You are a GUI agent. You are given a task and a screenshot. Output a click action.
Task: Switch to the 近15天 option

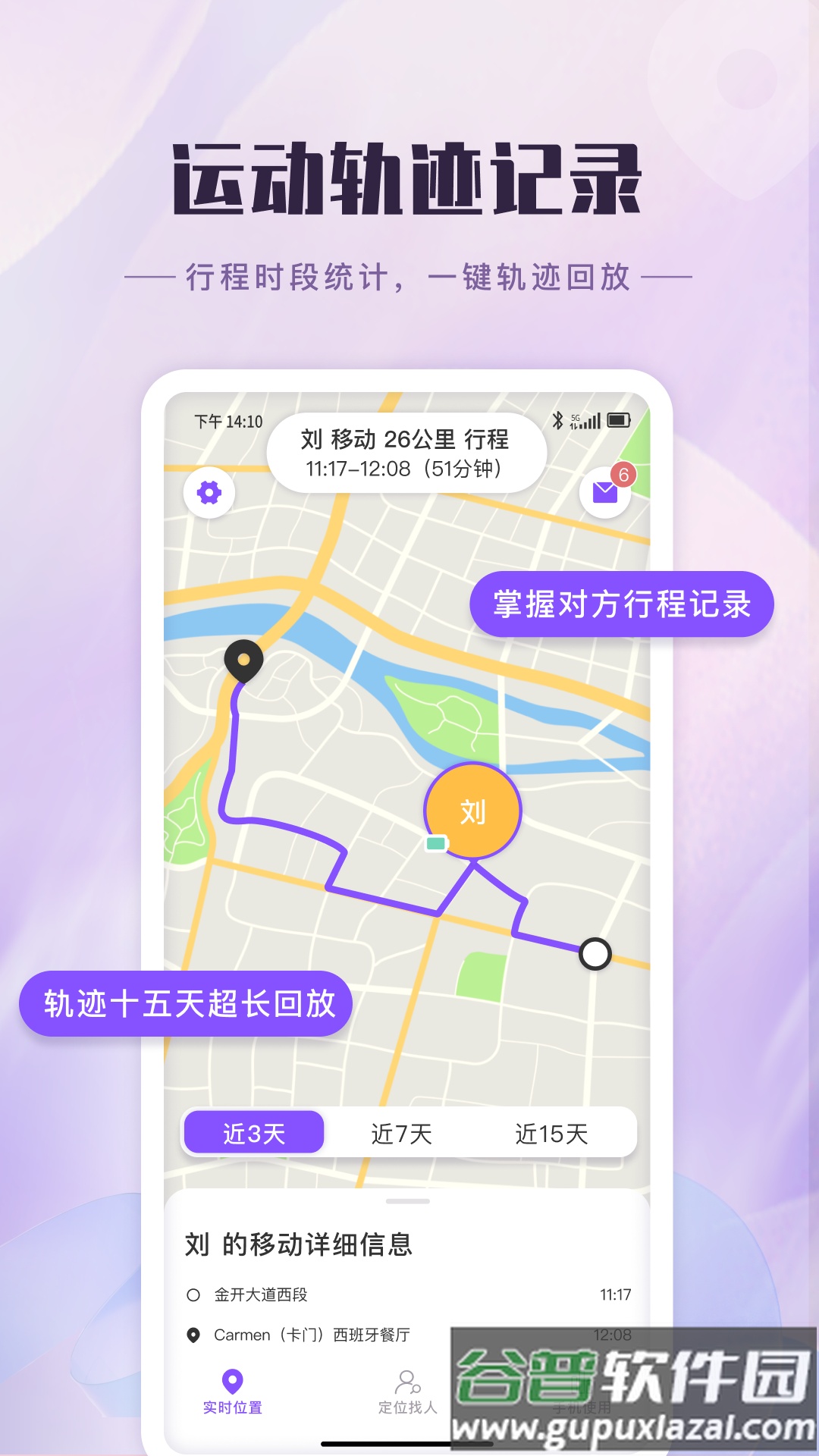554,1133
